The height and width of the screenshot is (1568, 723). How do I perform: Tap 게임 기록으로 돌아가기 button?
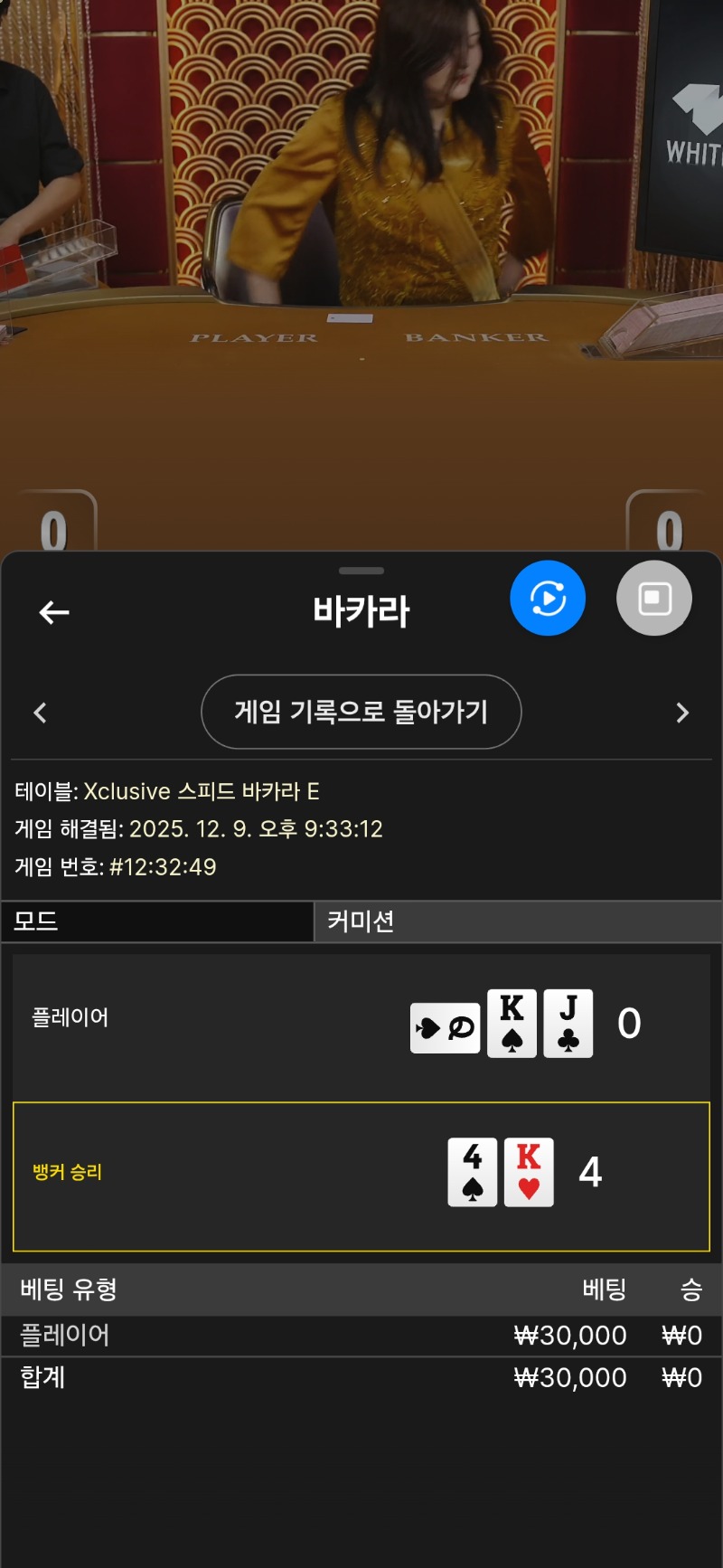click(361, 712)
